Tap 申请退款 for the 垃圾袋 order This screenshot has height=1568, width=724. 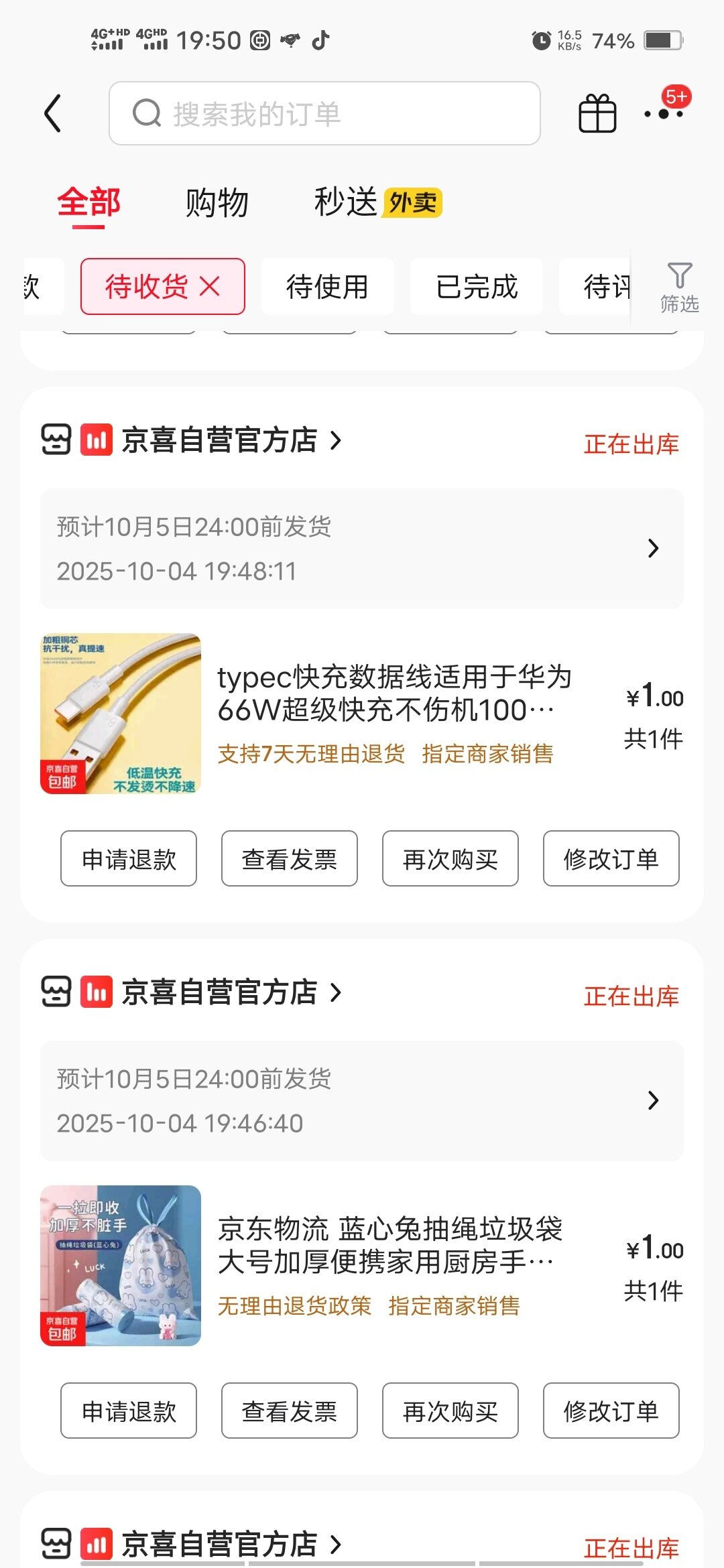pyautogui.click(x=129, y=1411)
